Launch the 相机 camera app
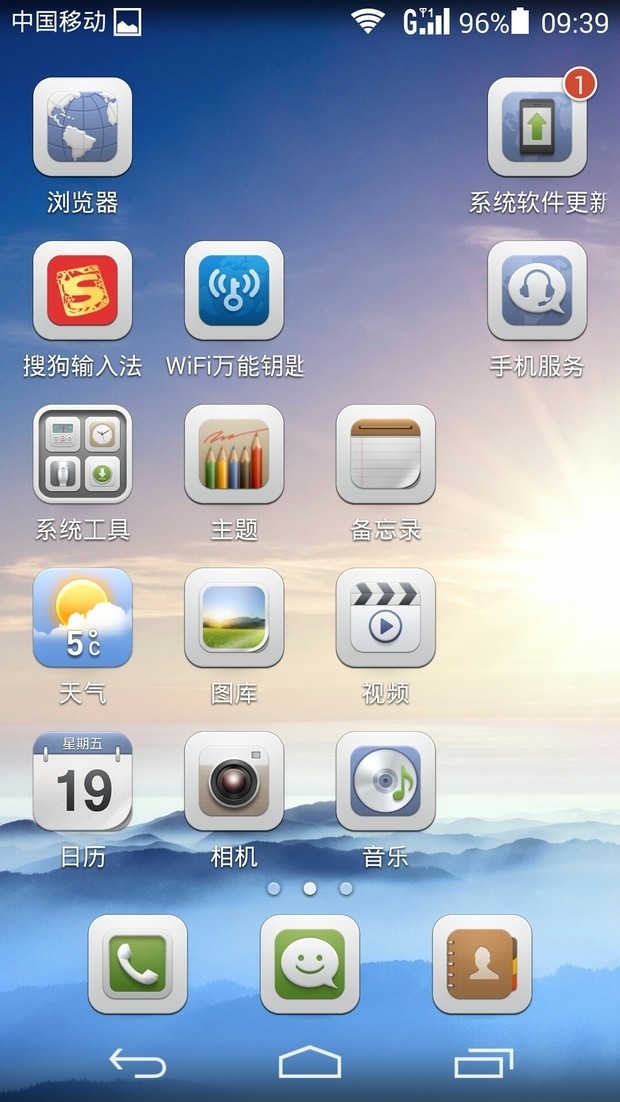 pos(234,781)
